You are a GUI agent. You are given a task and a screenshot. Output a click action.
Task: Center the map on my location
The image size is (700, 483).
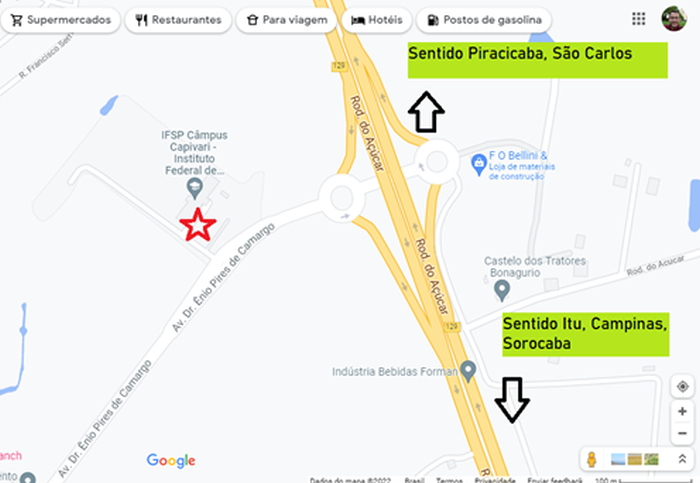(x=682, y=387)
